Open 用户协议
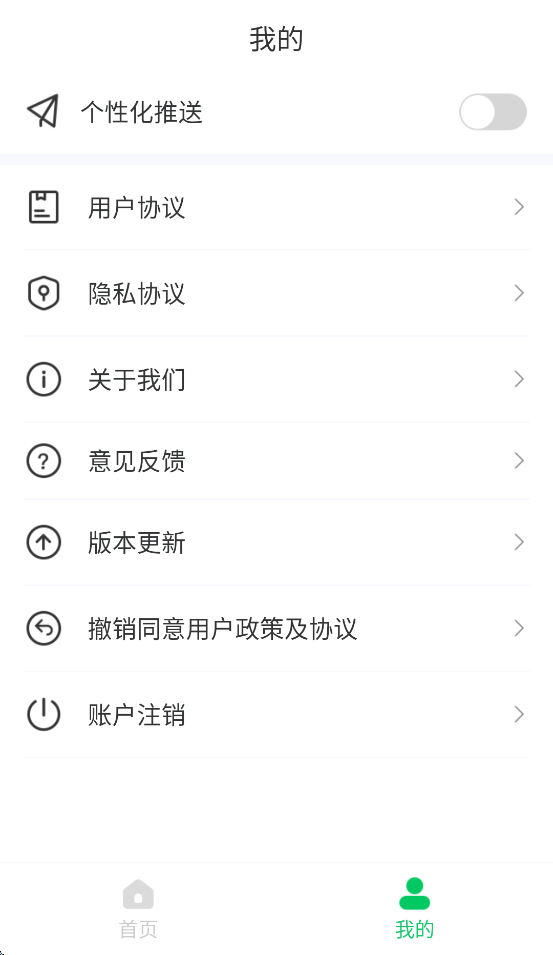Image resolution: width=553 pixels, height=955 pixels. coord(276,207)
